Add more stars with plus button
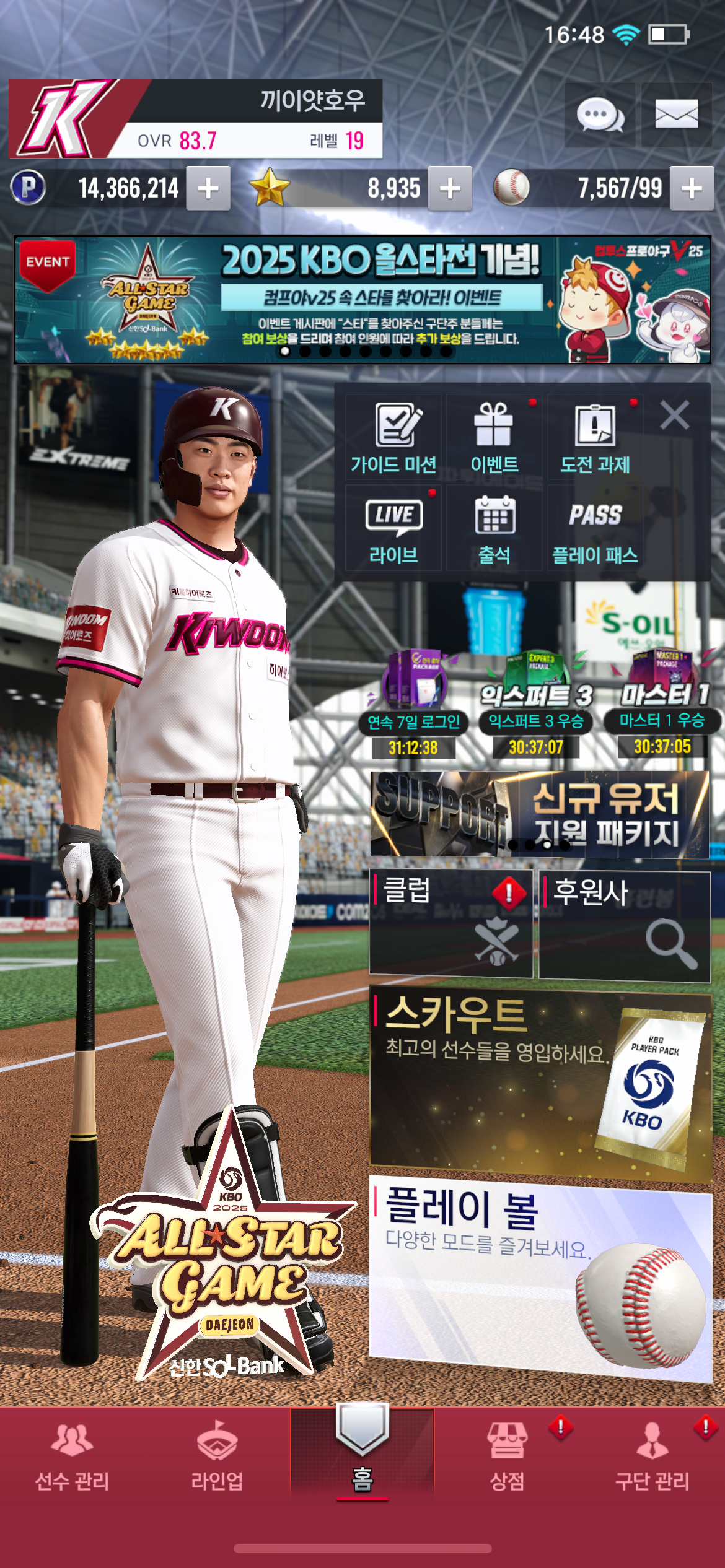Viewport: 725px width, 1568px height. [450, 188]
